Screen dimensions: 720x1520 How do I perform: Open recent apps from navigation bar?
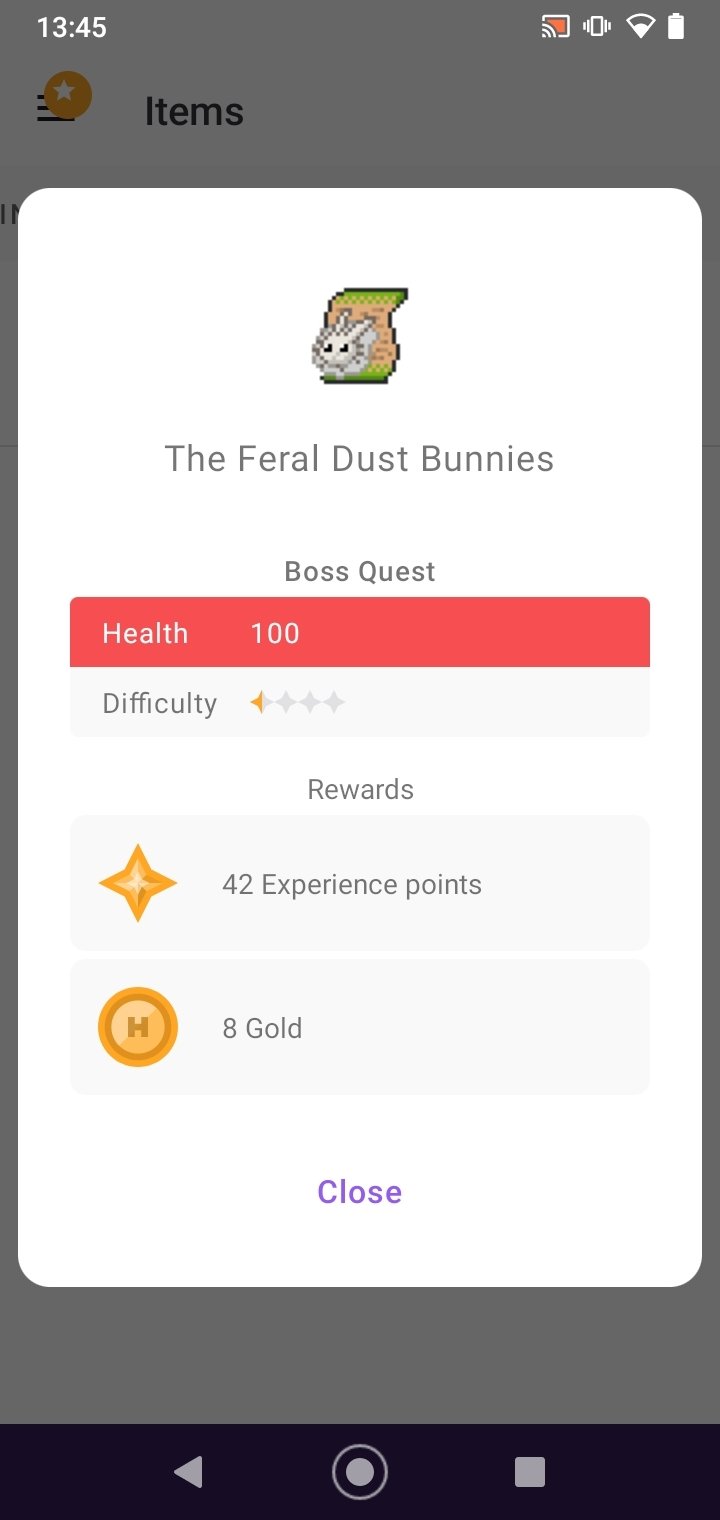point(530,1472)
